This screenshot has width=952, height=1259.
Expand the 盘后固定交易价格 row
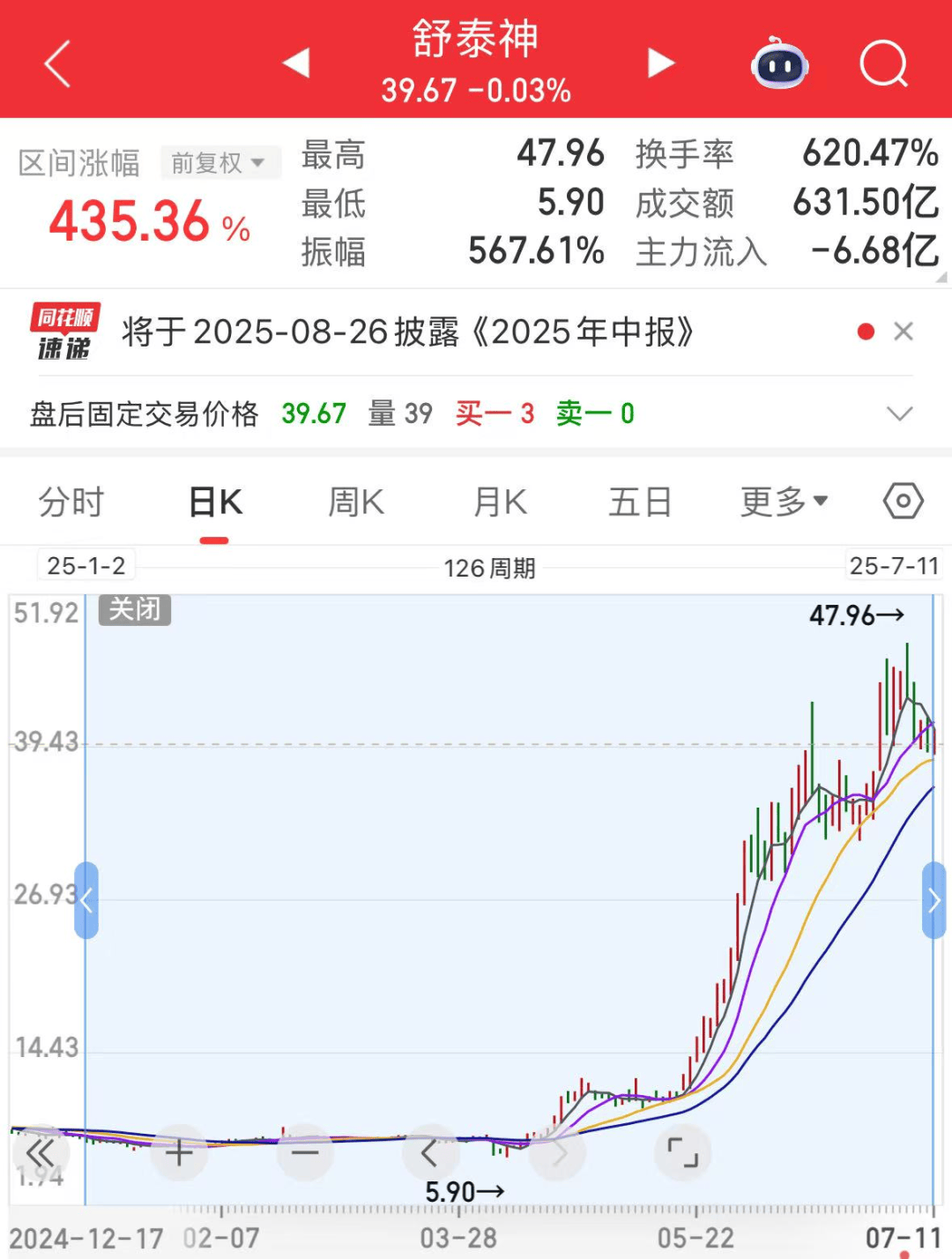point(899,413)
